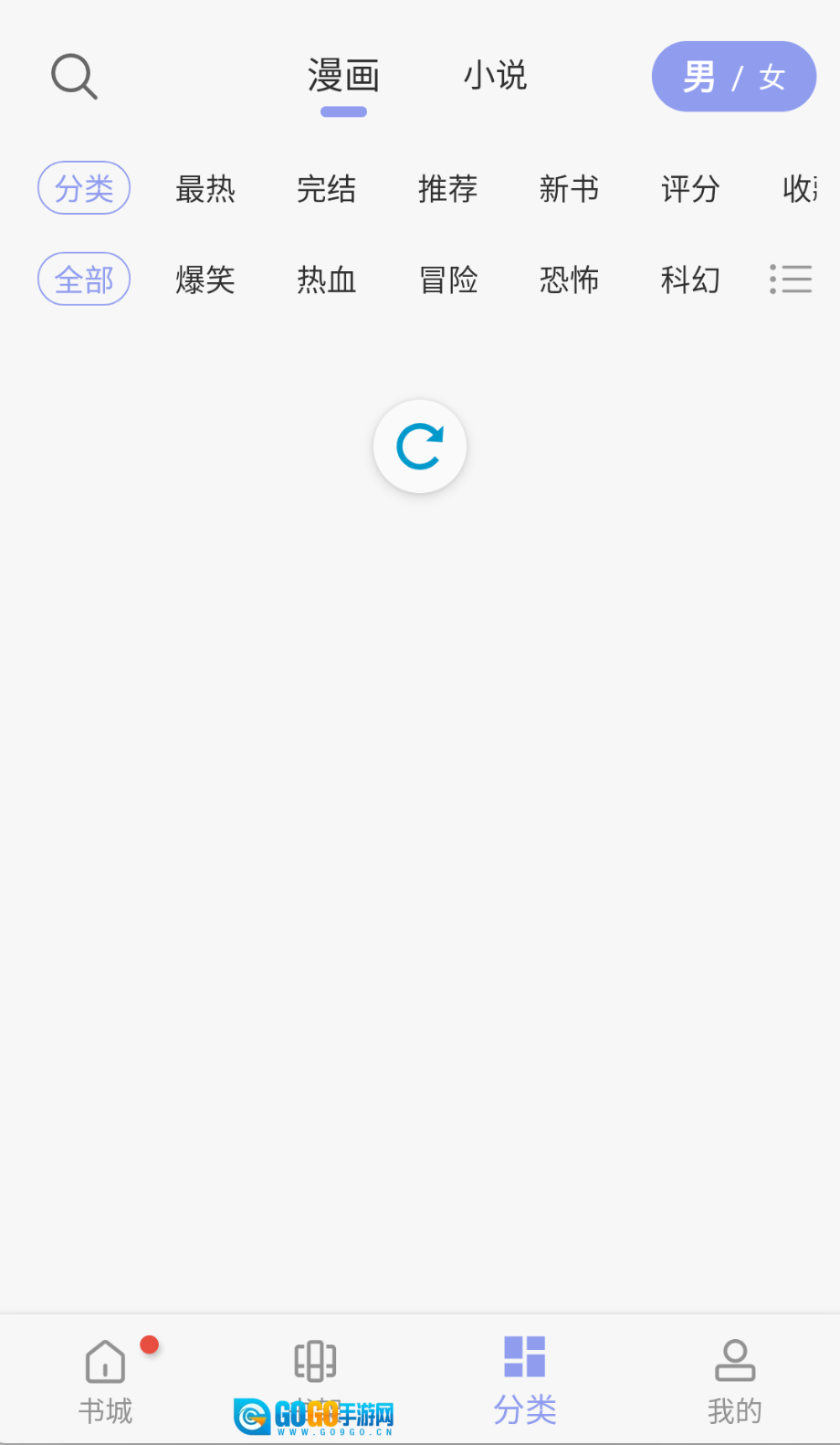Open the bookshelf icon in bottom bar
Viewport: 840px width, 1445px height.
click(315, 1360)
